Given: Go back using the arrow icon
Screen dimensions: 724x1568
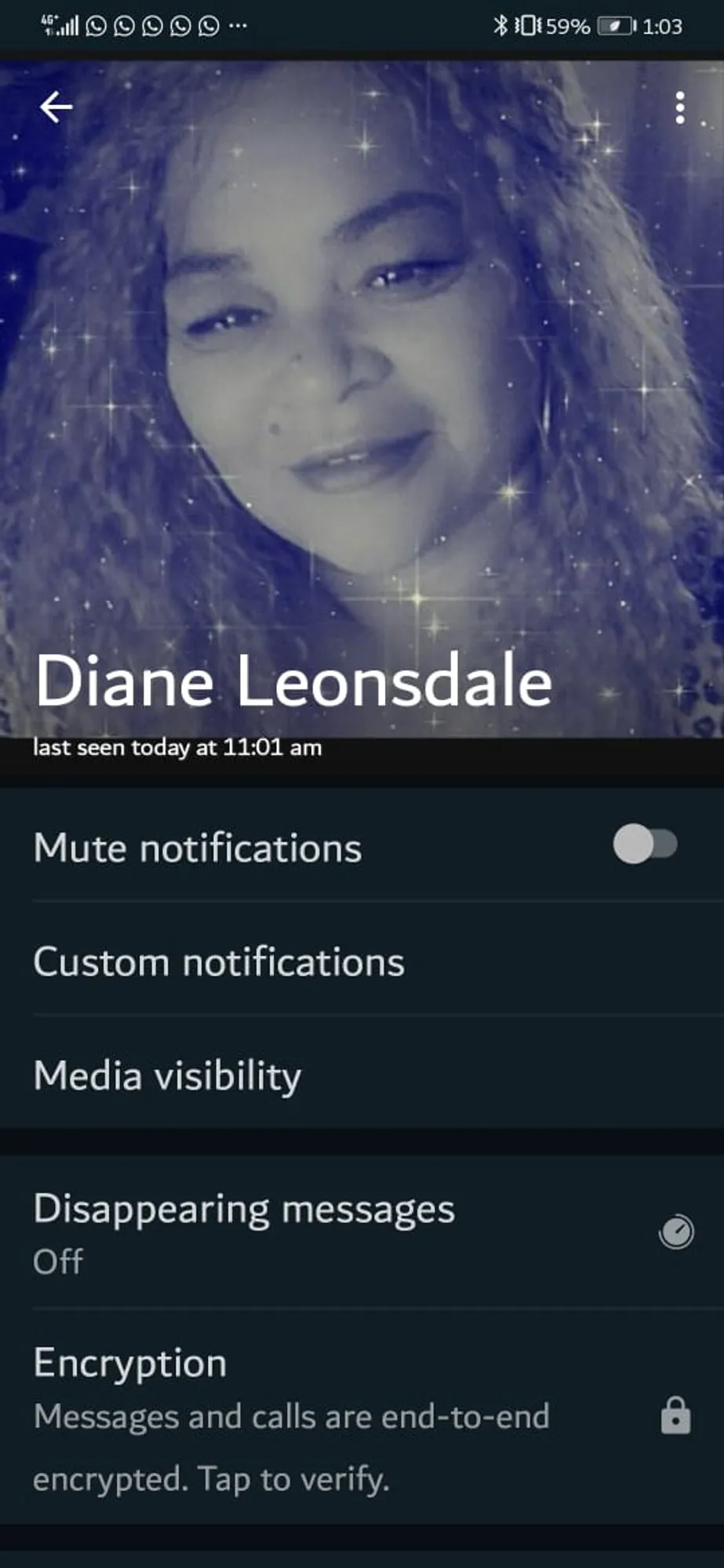Looking at the screenshot, I should (56, 107).
